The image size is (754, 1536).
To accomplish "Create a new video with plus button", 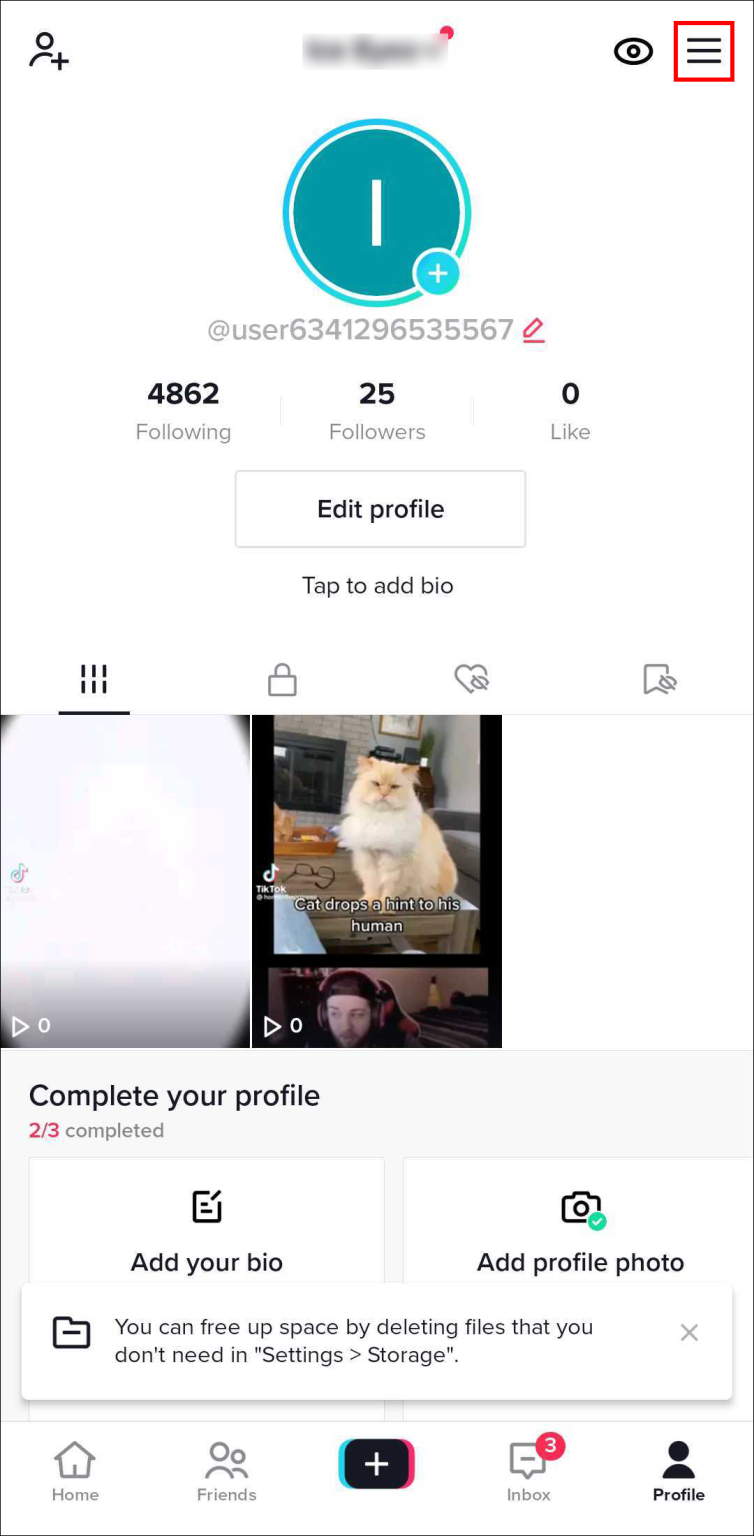I will pyautogui.click(x=376, y=1465).
